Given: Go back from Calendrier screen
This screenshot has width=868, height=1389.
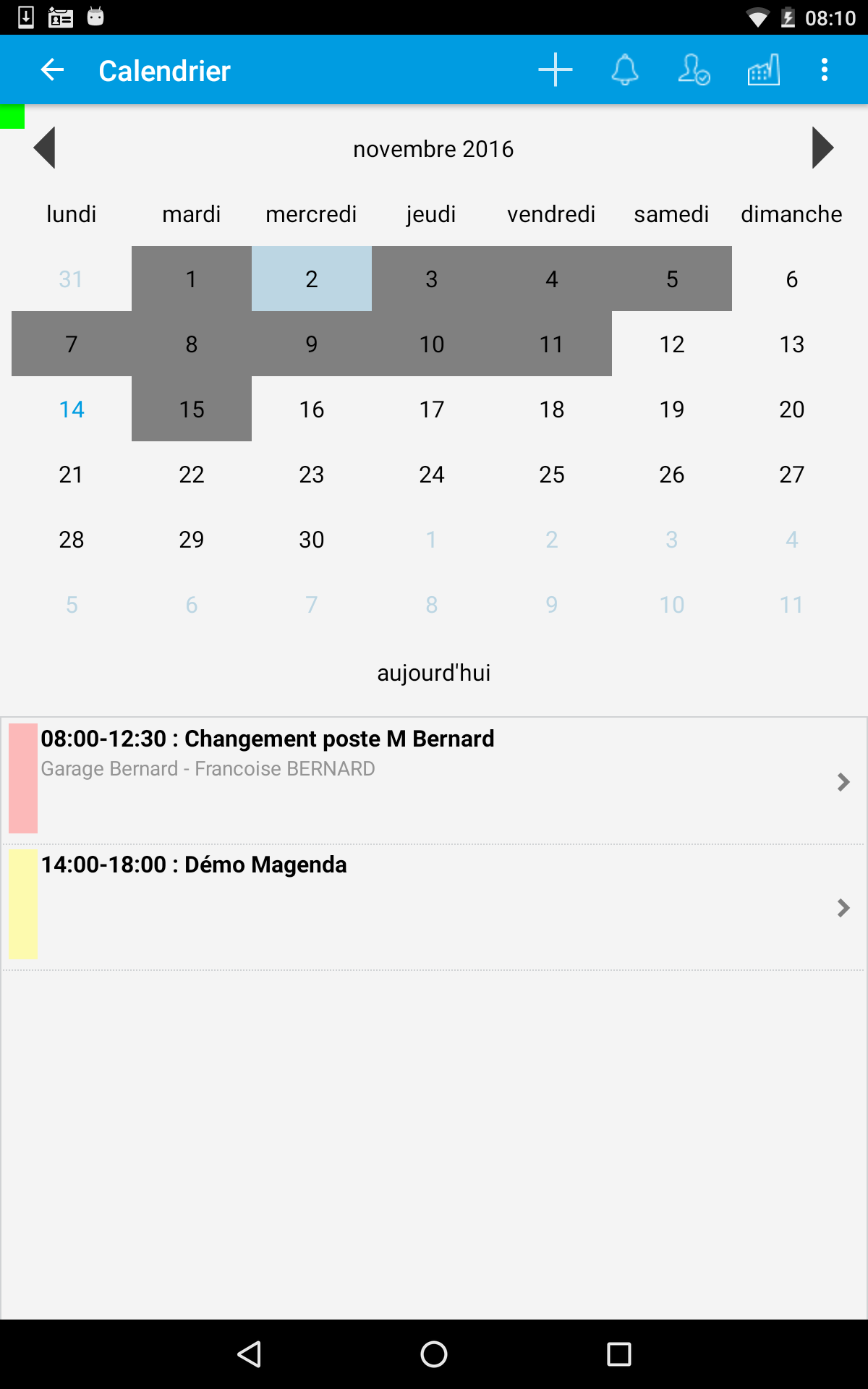Looking at the screenshot, I should coord(52,70).
